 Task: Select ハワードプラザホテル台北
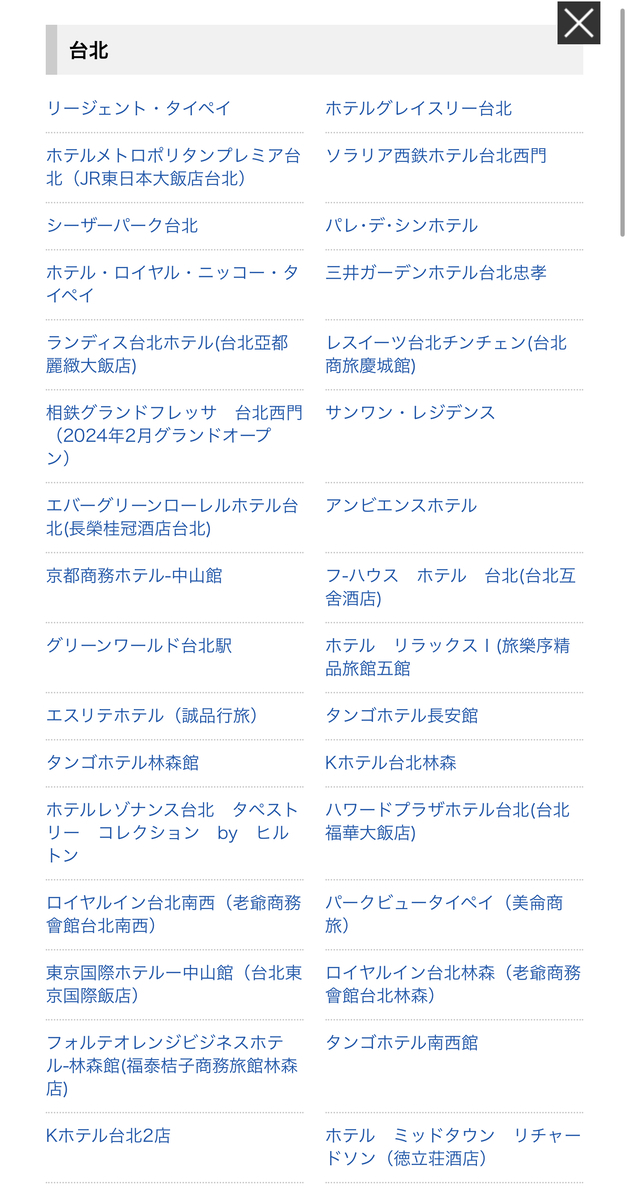[447, 821]
